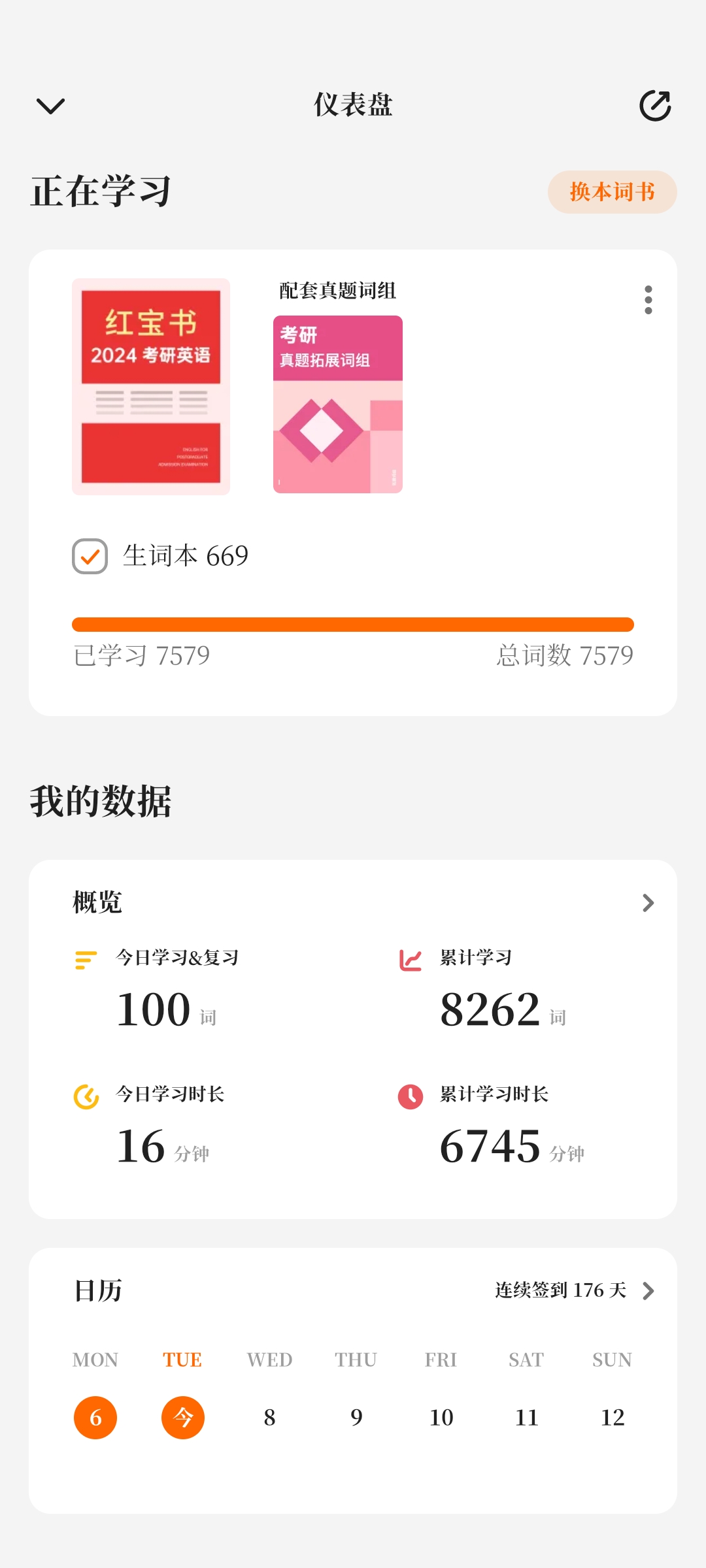Pick Sunday the 12th in the calendar
This screenshot has height=1568, width=706.
coord(613,1418)
